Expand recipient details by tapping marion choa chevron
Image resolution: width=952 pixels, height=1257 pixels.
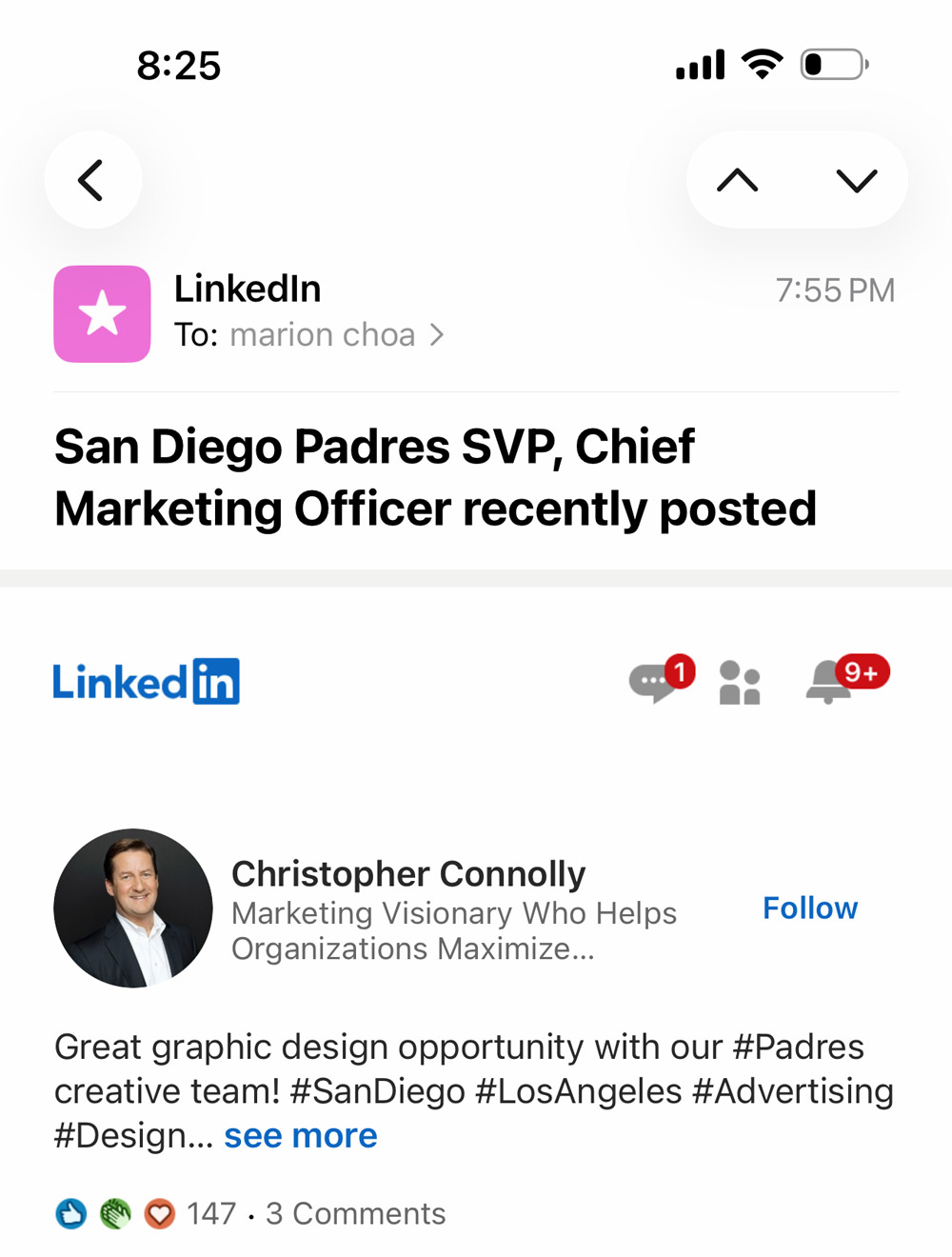(x=438, y=334)
